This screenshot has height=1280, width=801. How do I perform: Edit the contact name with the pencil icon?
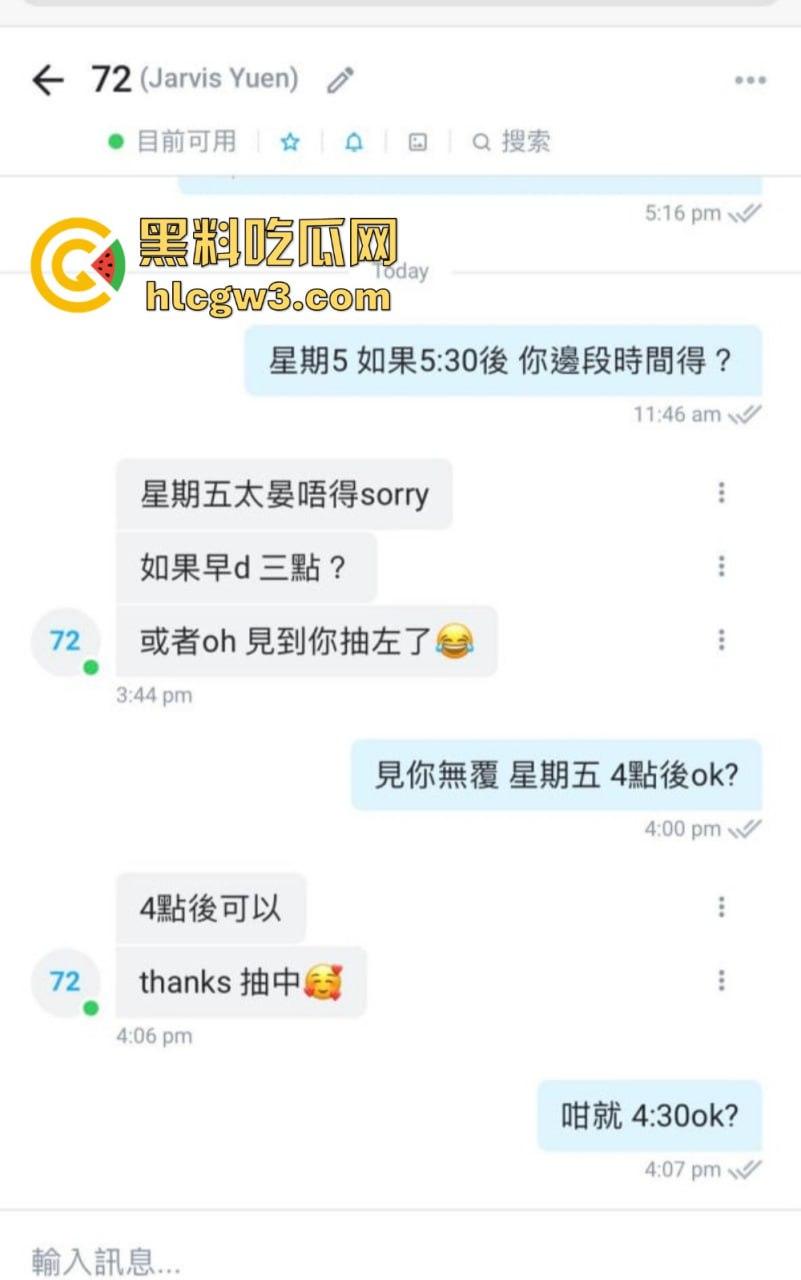coord(340,80)
